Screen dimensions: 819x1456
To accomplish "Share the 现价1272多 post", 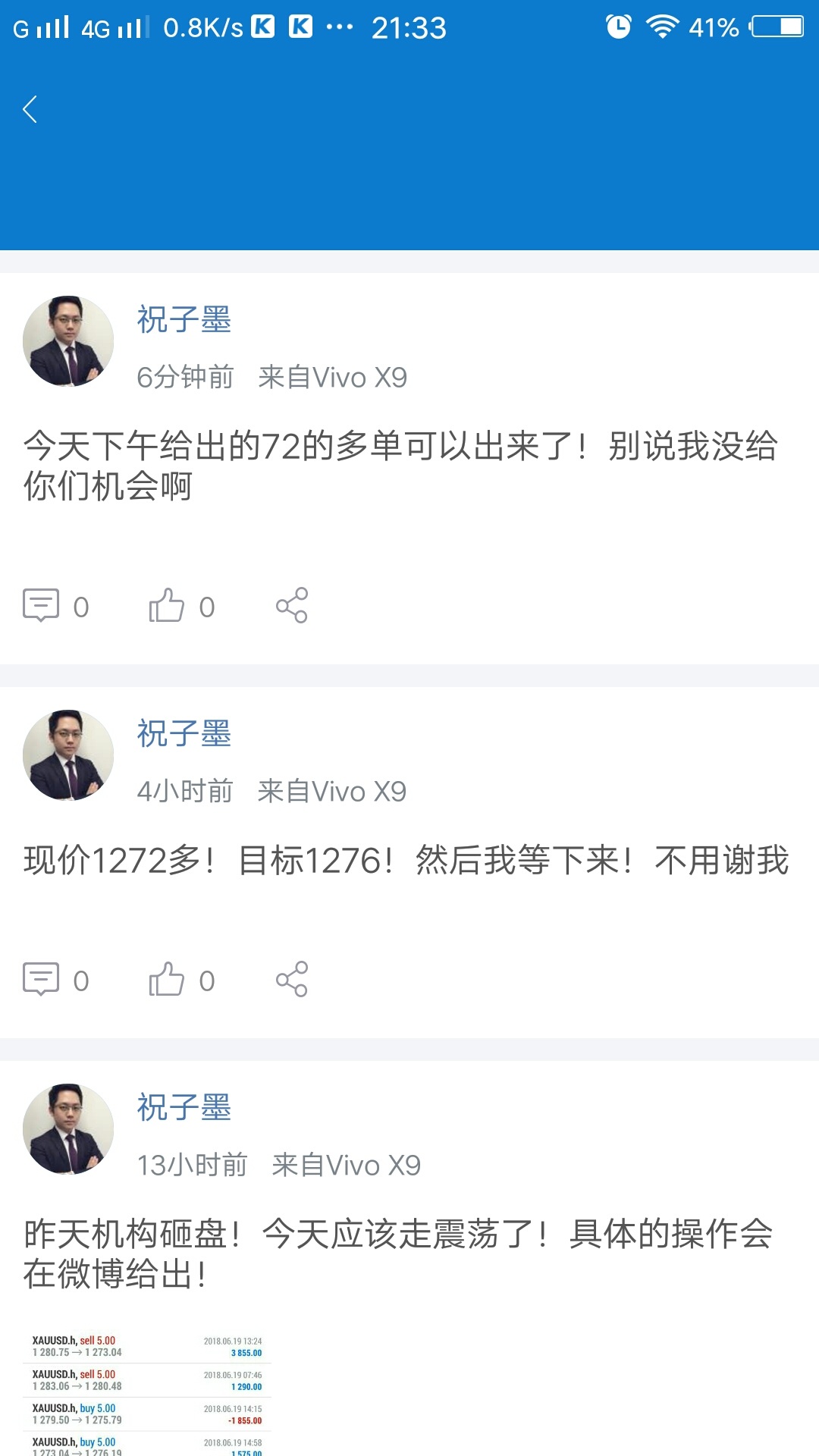I will [x=292, y=980].
